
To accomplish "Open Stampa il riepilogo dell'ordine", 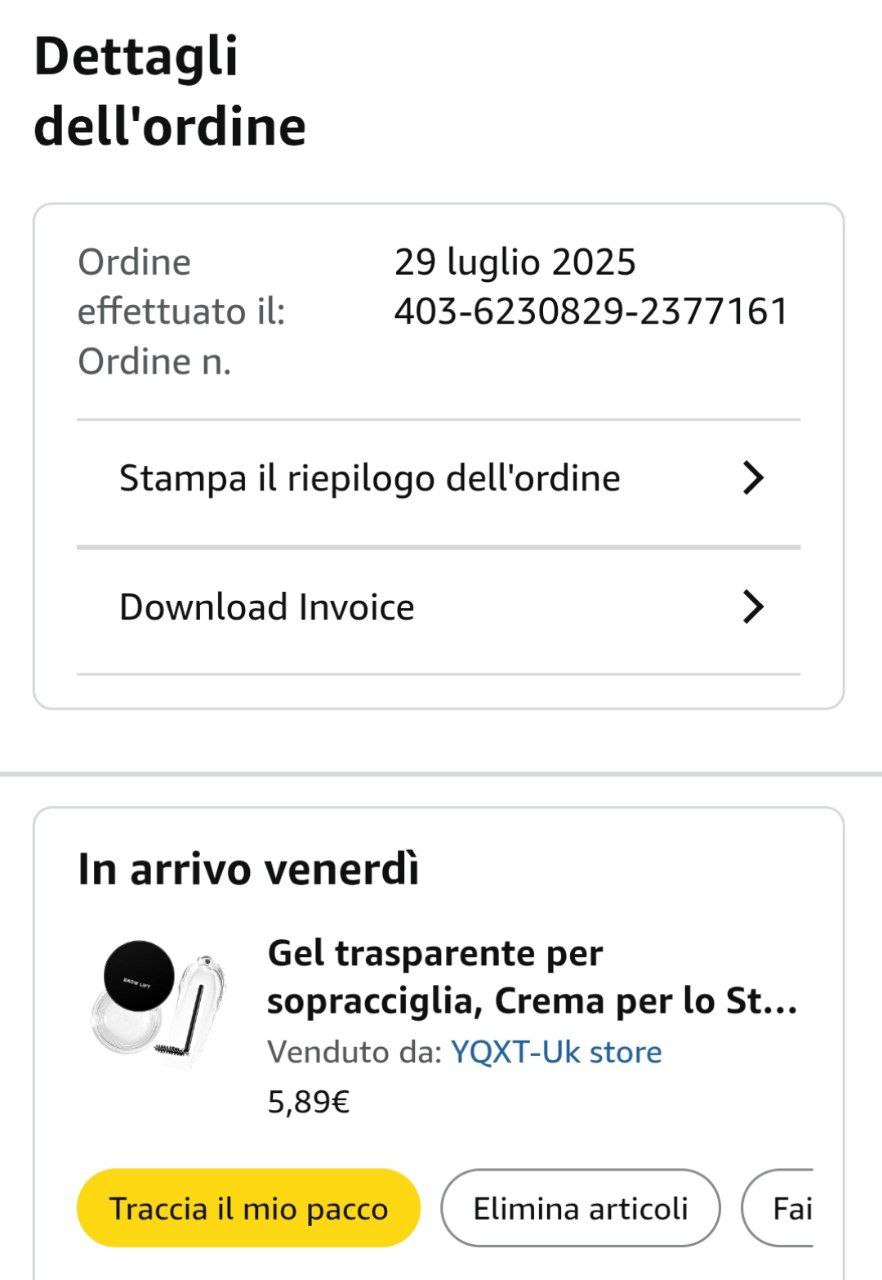I will [440, 479].
